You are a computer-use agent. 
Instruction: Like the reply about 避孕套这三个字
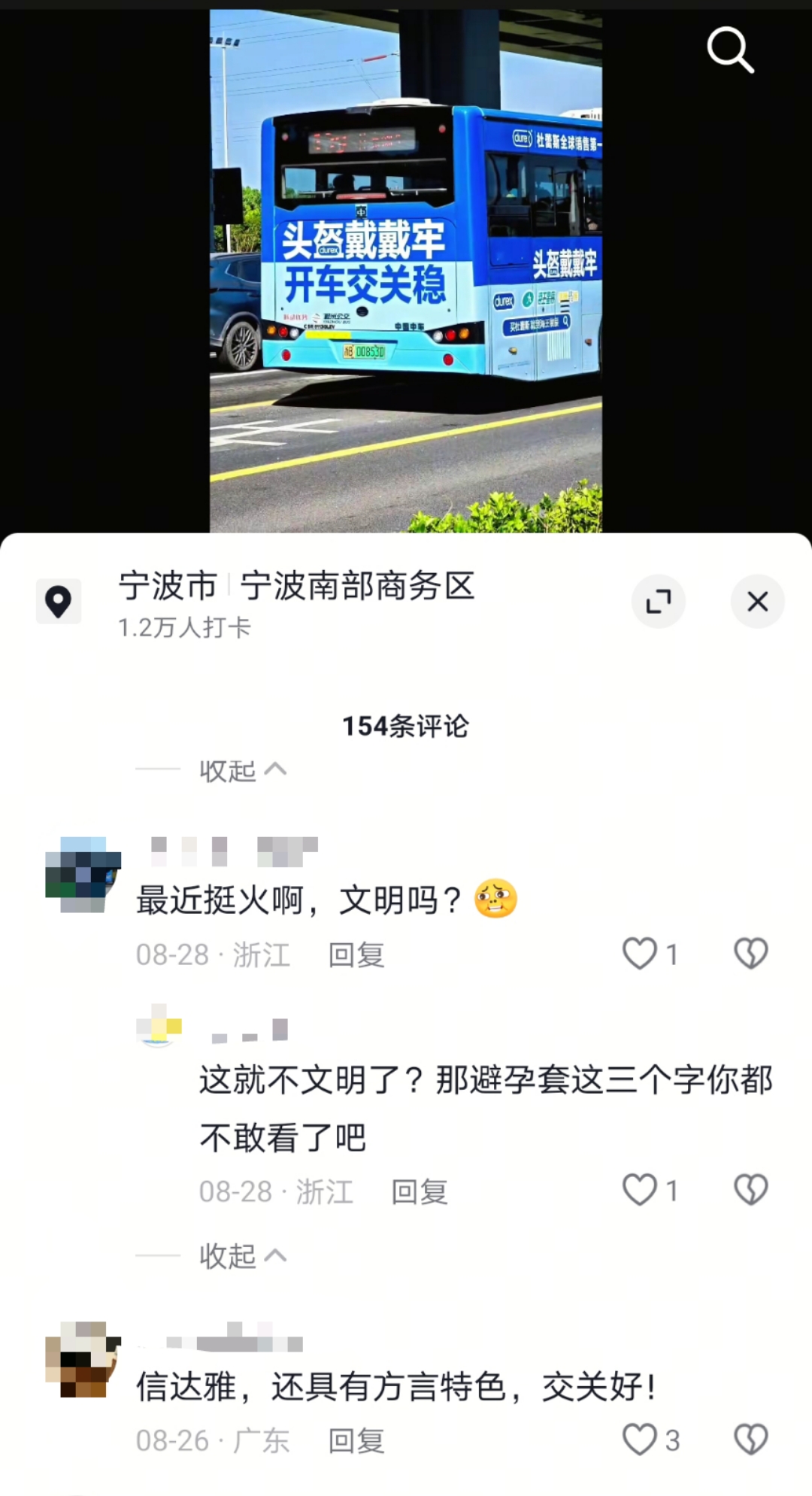pos(641,1190)
